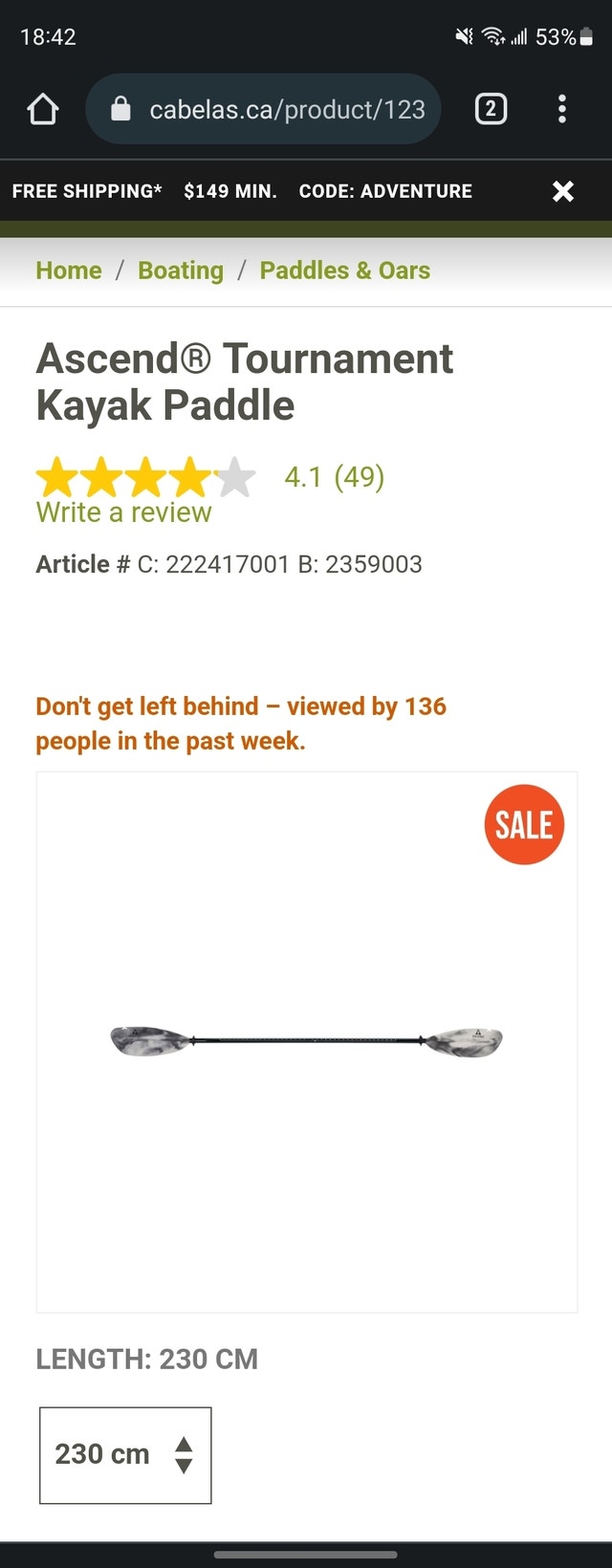This screenshot has height=1568, width=612.
Task: Open the Paddles & Oars breadcrumb
Action: coord(344,271)
